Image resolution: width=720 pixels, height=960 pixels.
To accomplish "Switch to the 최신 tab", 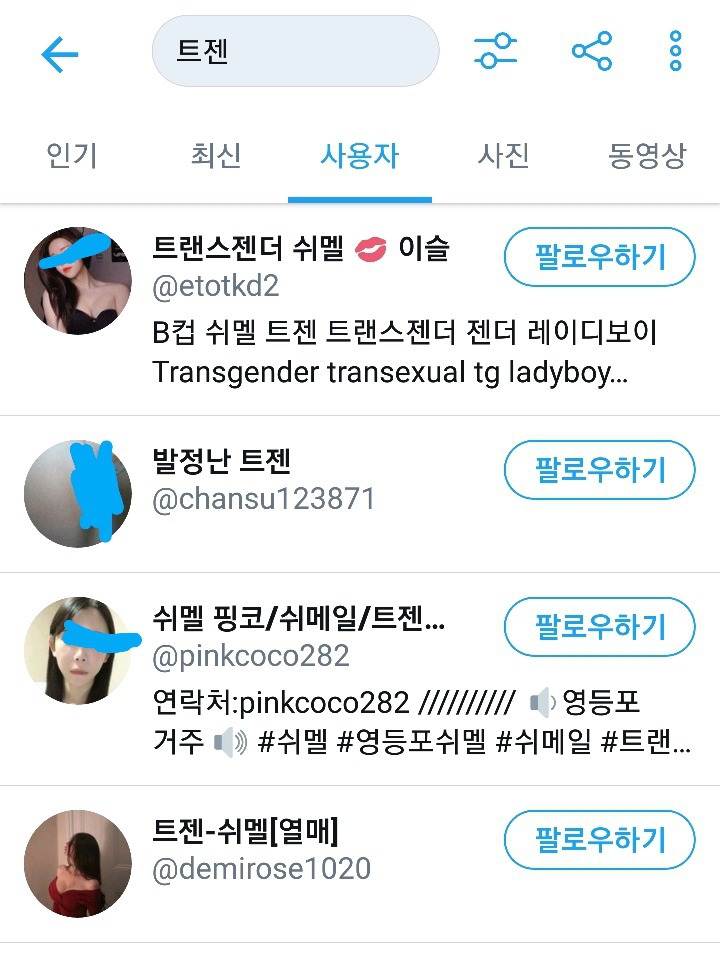I will pos(216,156).
